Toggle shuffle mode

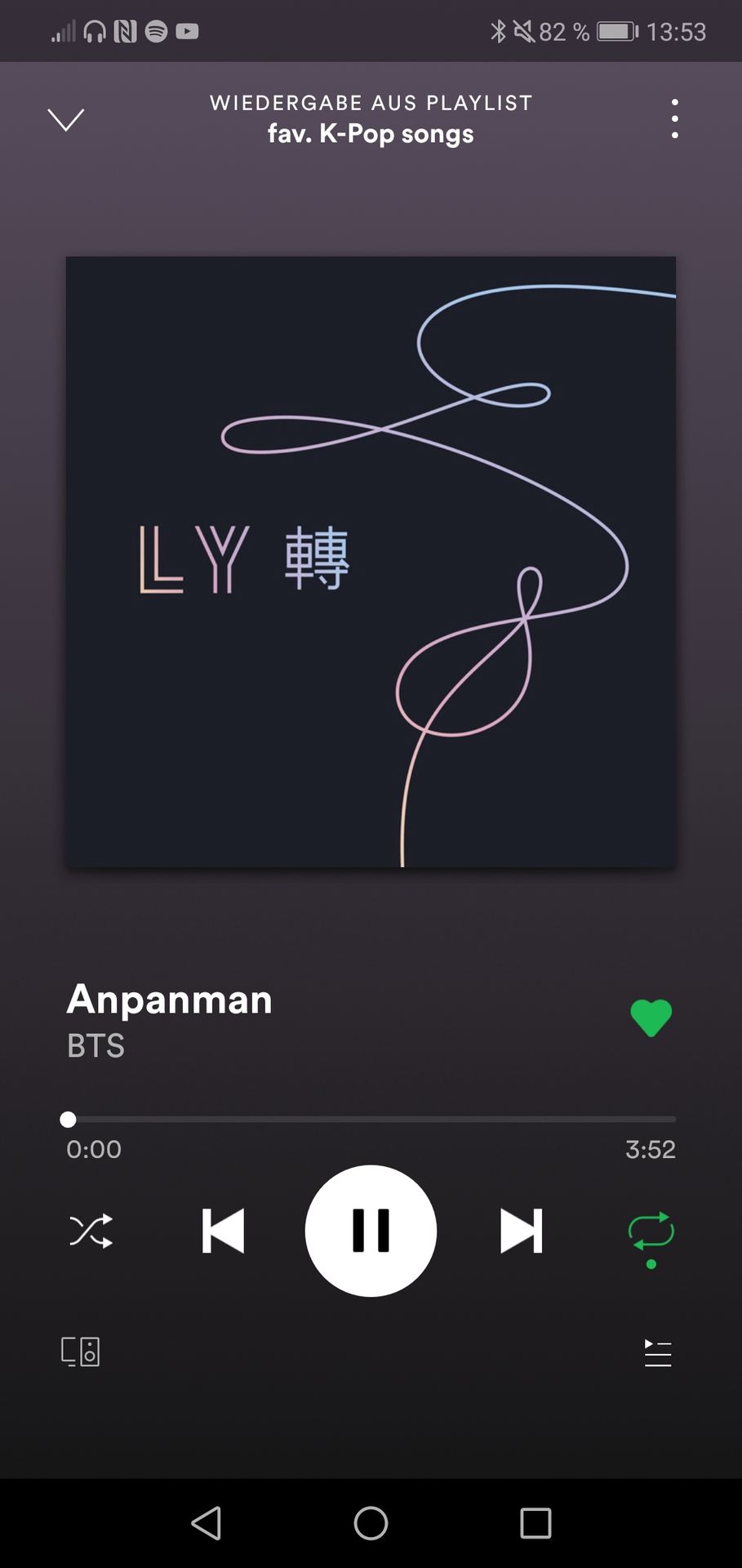point(91,1231)
